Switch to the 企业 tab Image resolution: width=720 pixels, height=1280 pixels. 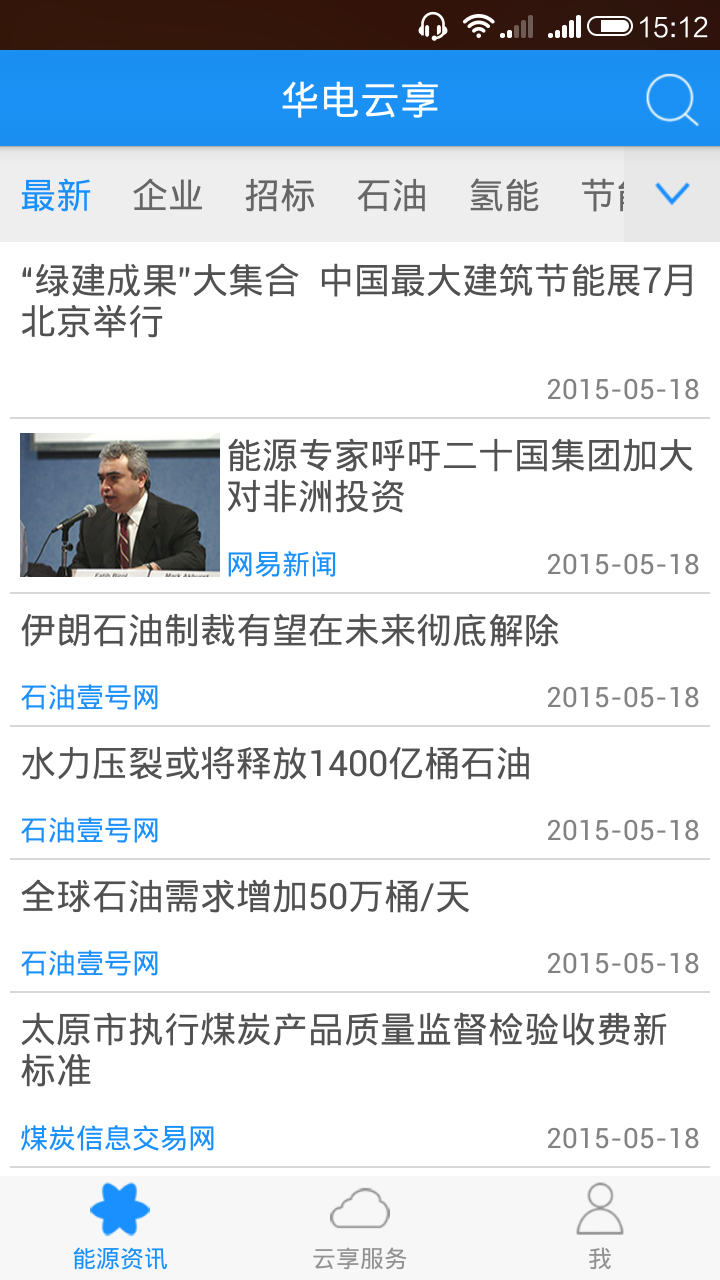point(168,196)
